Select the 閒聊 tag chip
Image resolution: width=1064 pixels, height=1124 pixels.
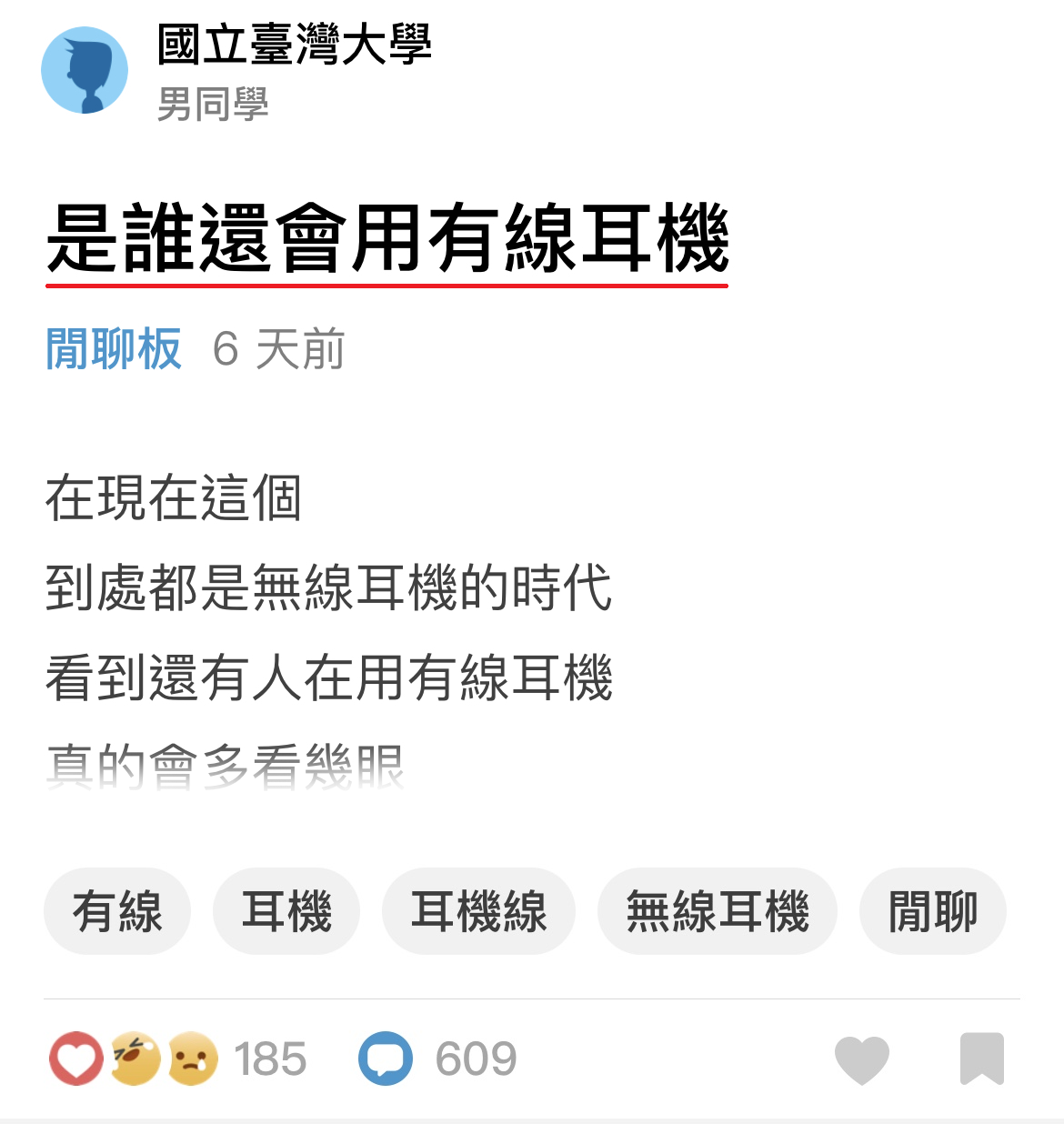tap(932, 911)
